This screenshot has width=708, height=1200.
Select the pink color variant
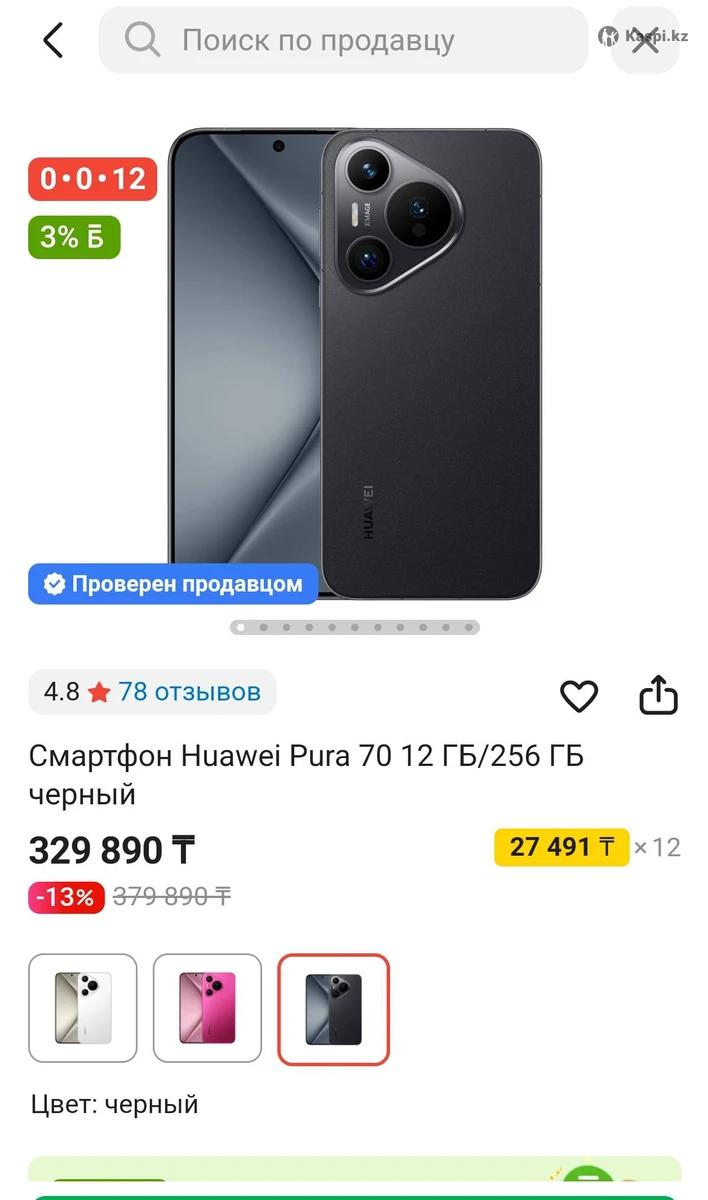(x=207, y=1008)
